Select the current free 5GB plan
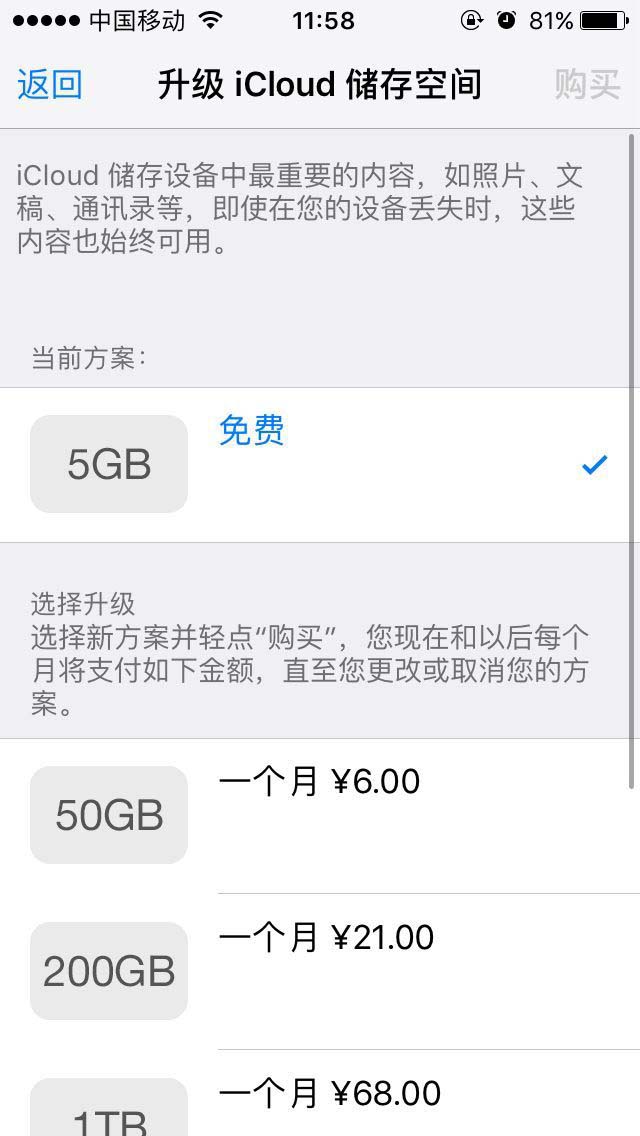Viewport: 640px width, 1136px height. point(320,465)
